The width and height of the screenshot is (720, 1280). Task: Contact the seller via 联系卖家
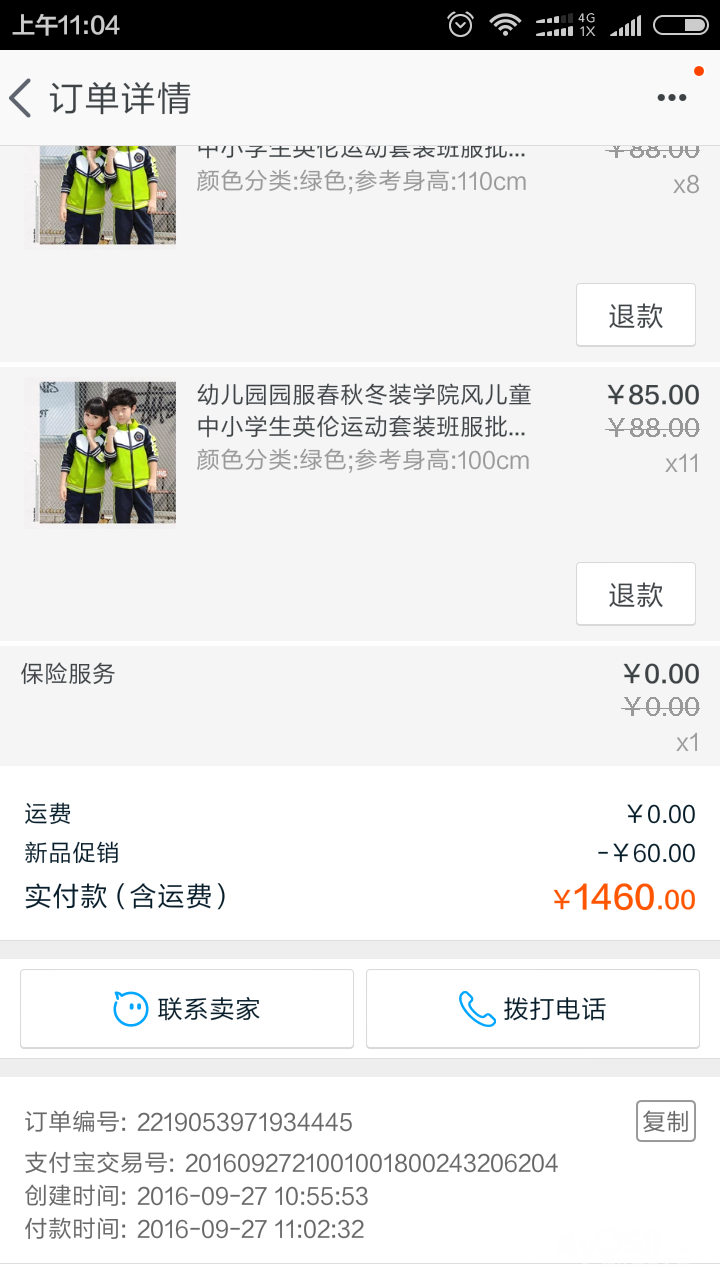coord(187,1009)
